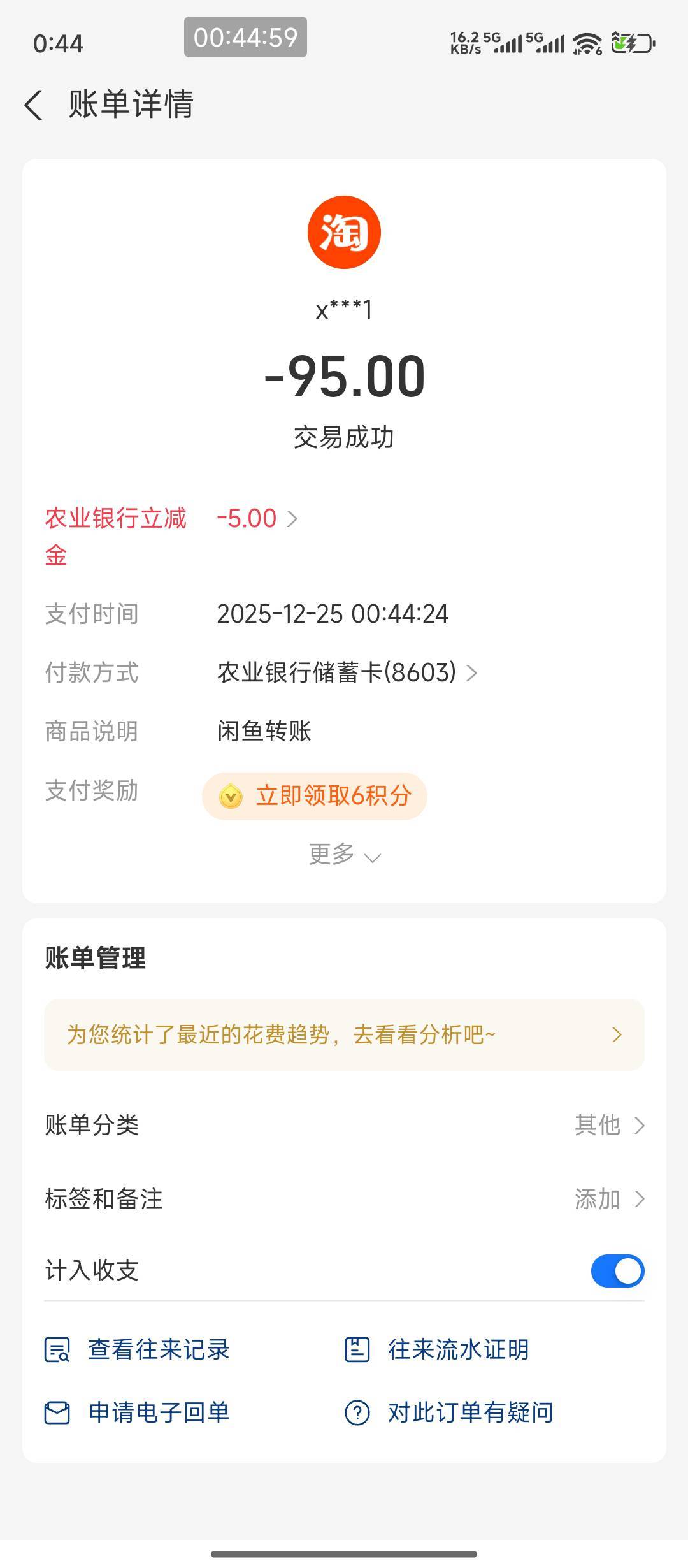This screenshot has width=688, height=1568.
Task: Open the spending trend analysis banner
Action: click(x=344, y=1034)
